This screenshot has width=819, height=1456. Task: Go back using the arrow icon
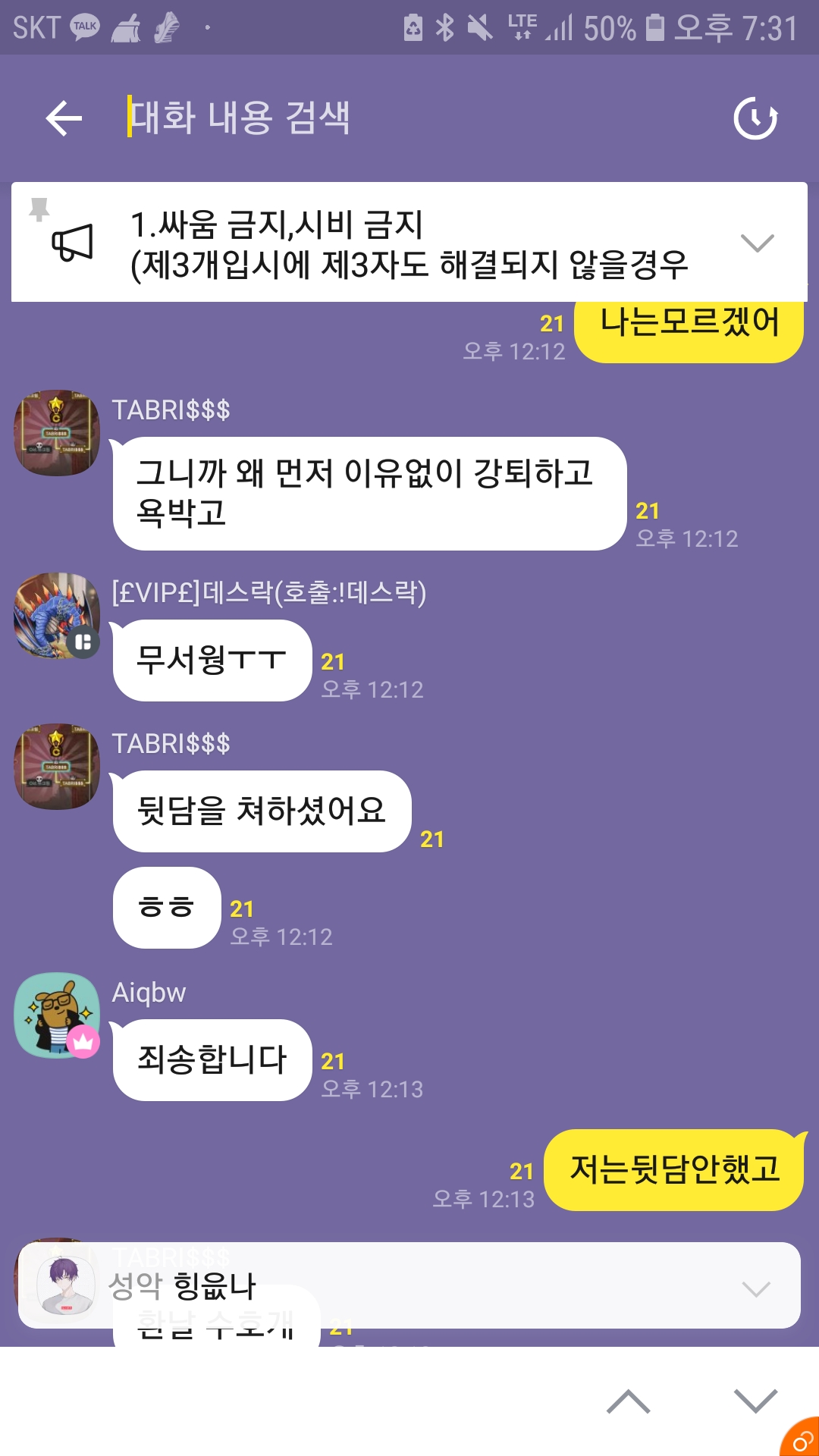tap(64, 118)
